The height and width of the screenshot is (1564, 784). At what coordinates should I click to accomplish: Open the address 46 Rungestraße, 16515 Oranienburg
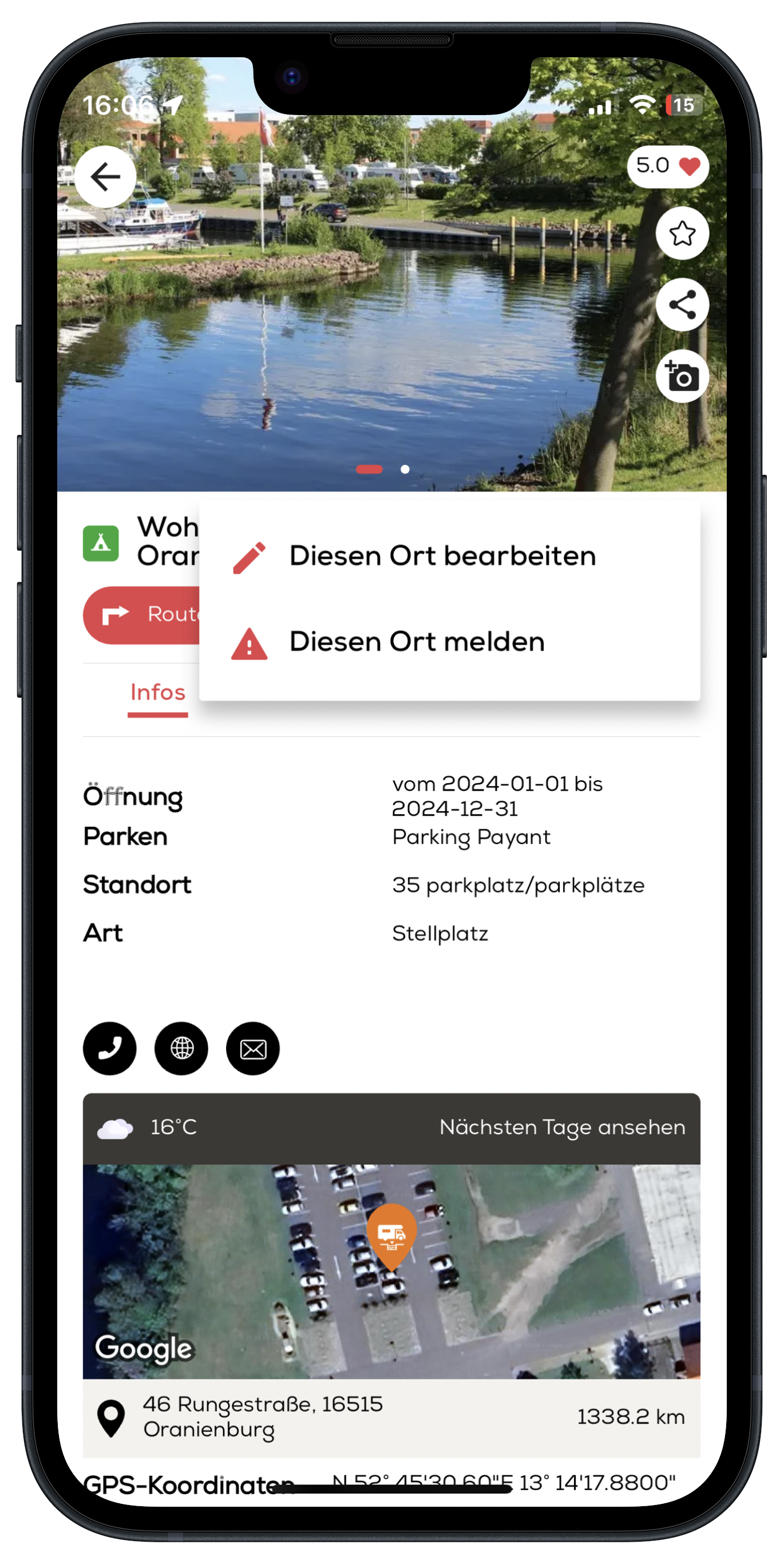(263, 1416)
